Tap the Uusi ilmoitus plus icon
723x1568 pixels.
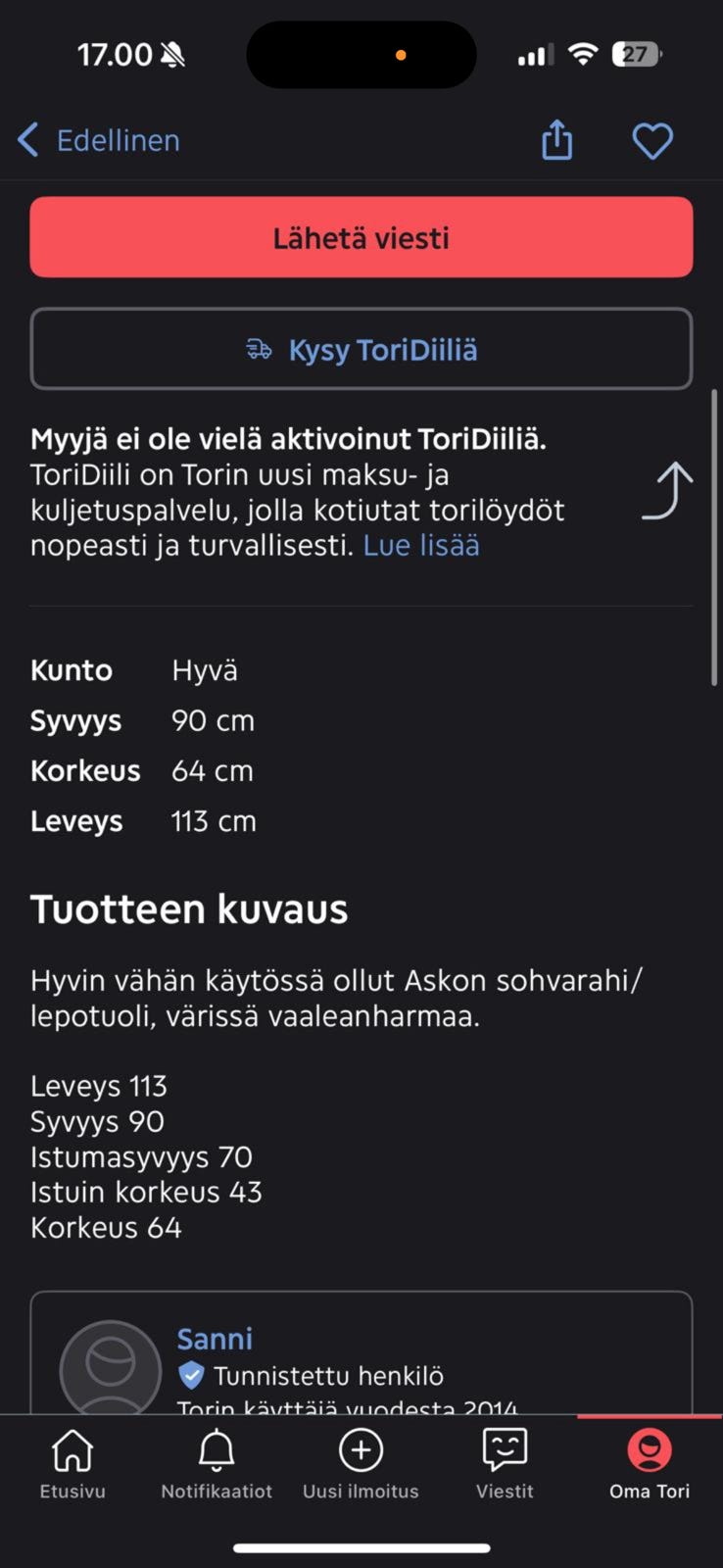click(361, 1450)
